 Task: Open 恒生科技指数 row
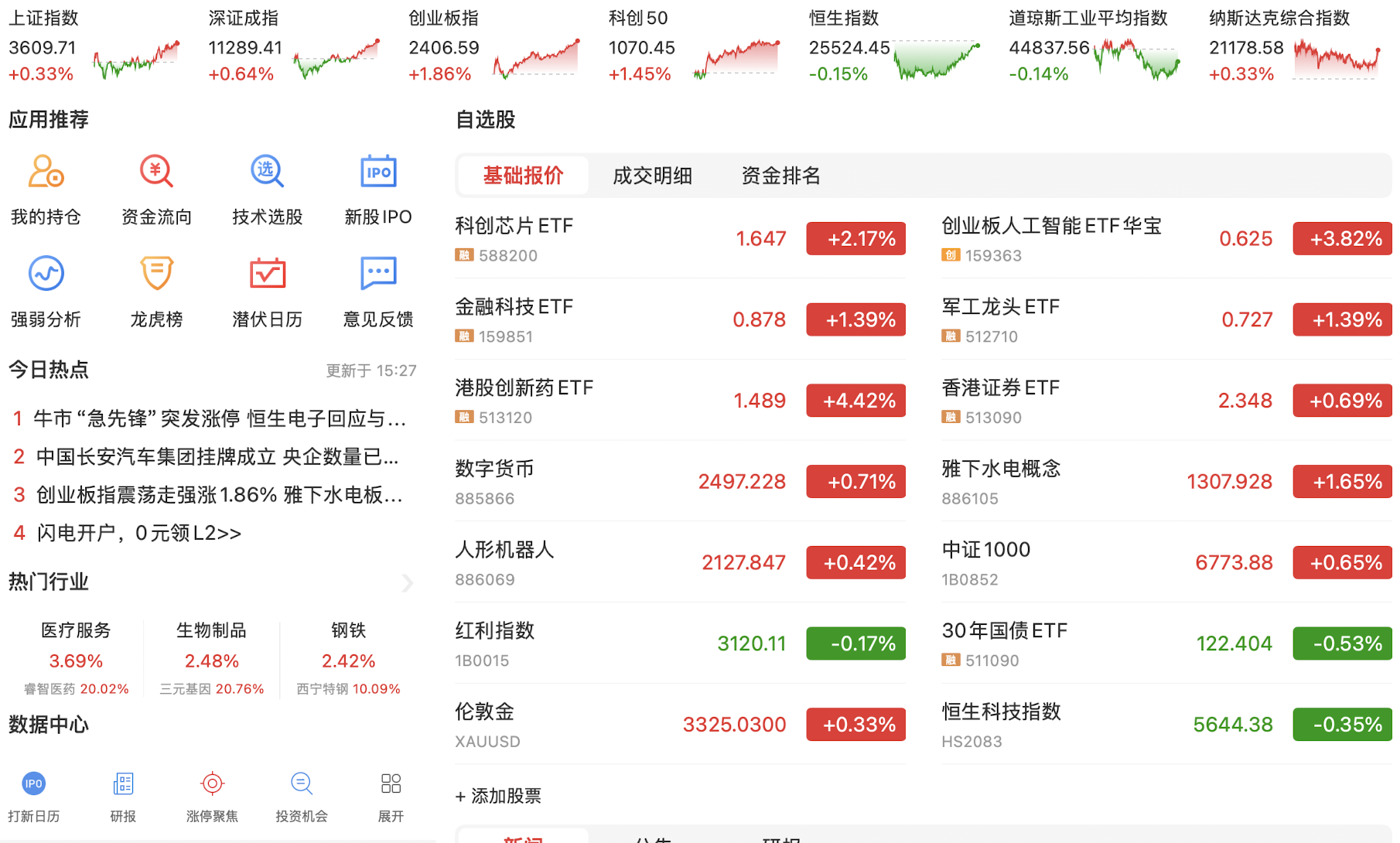[x=1166, y=725]
